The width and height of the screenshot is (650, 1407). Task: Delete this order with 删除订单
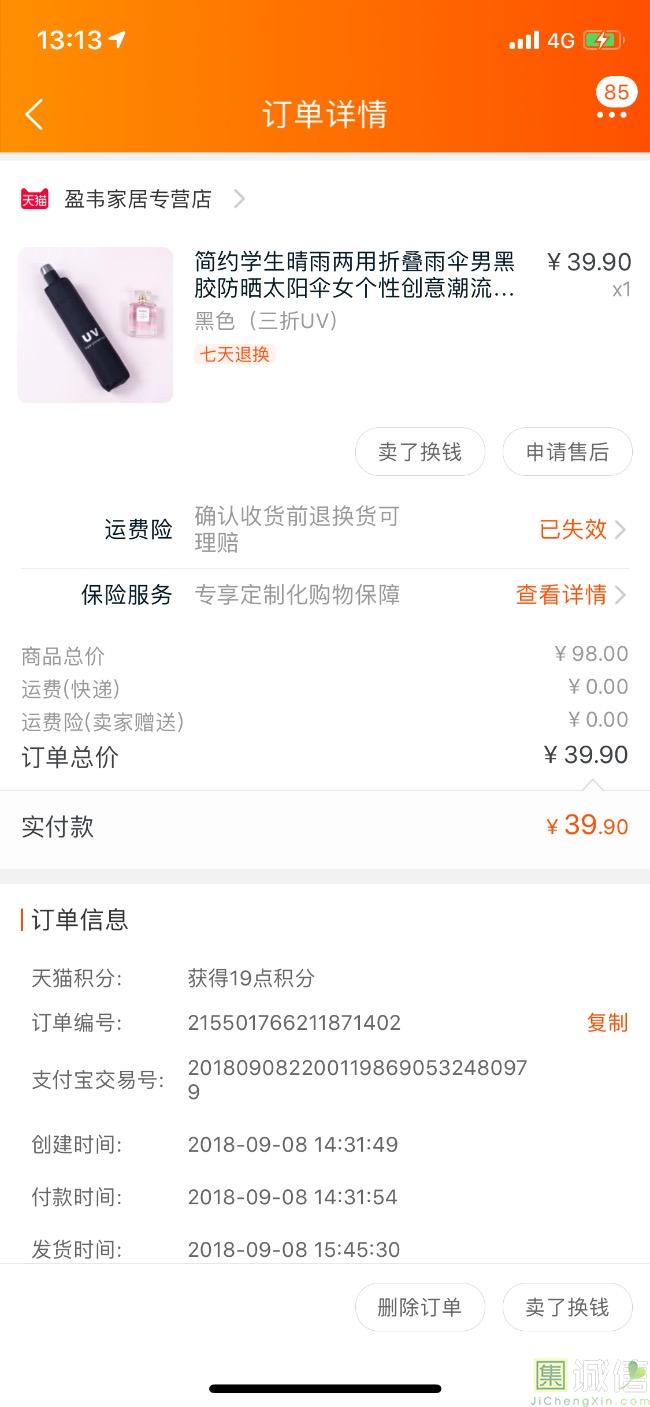point(420,1307)
